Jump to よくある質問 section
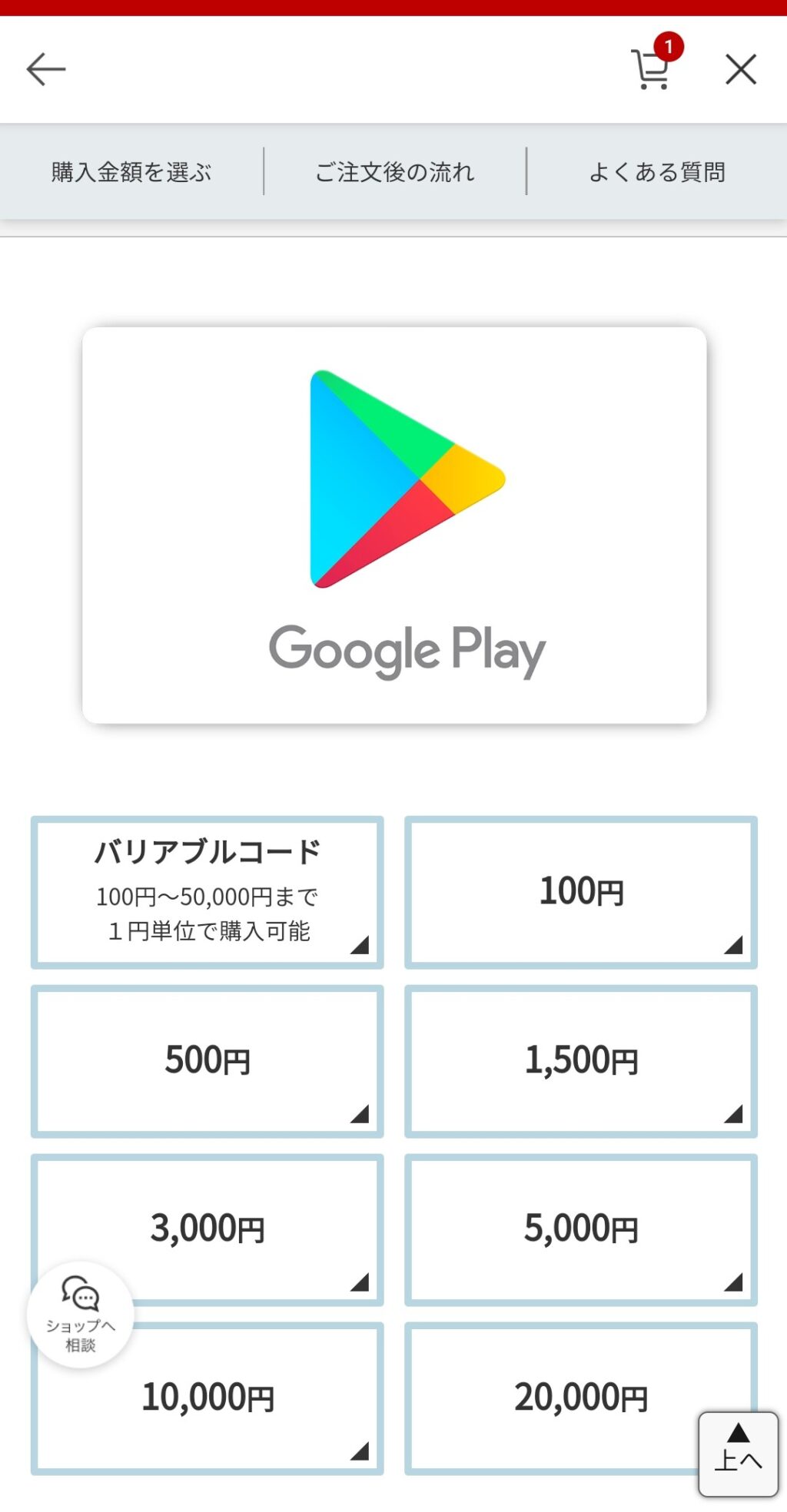Screen dimensions: 787x1512 [x=657, y=172]
